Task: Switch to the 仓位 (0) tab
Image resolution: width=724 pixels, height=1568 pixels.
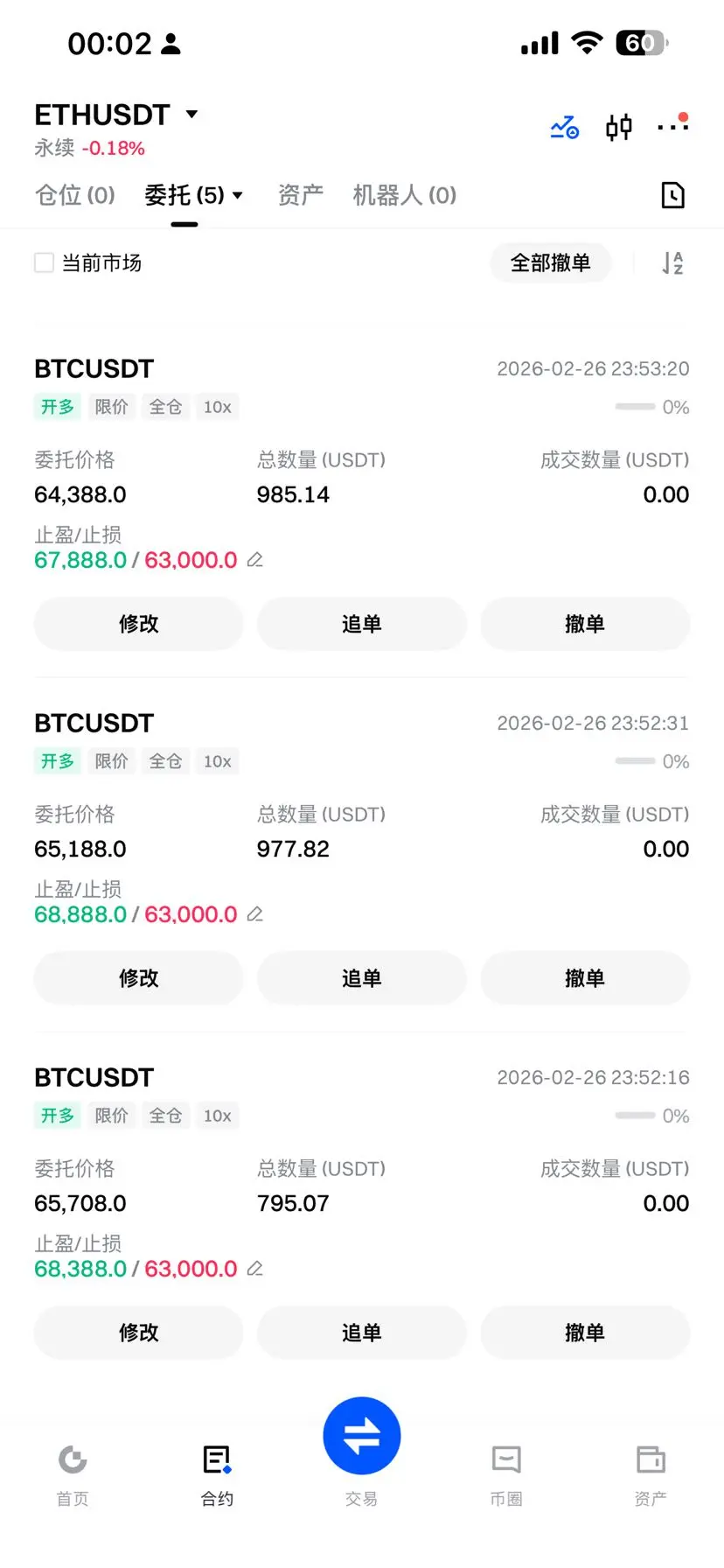Action: click(75, 195)
